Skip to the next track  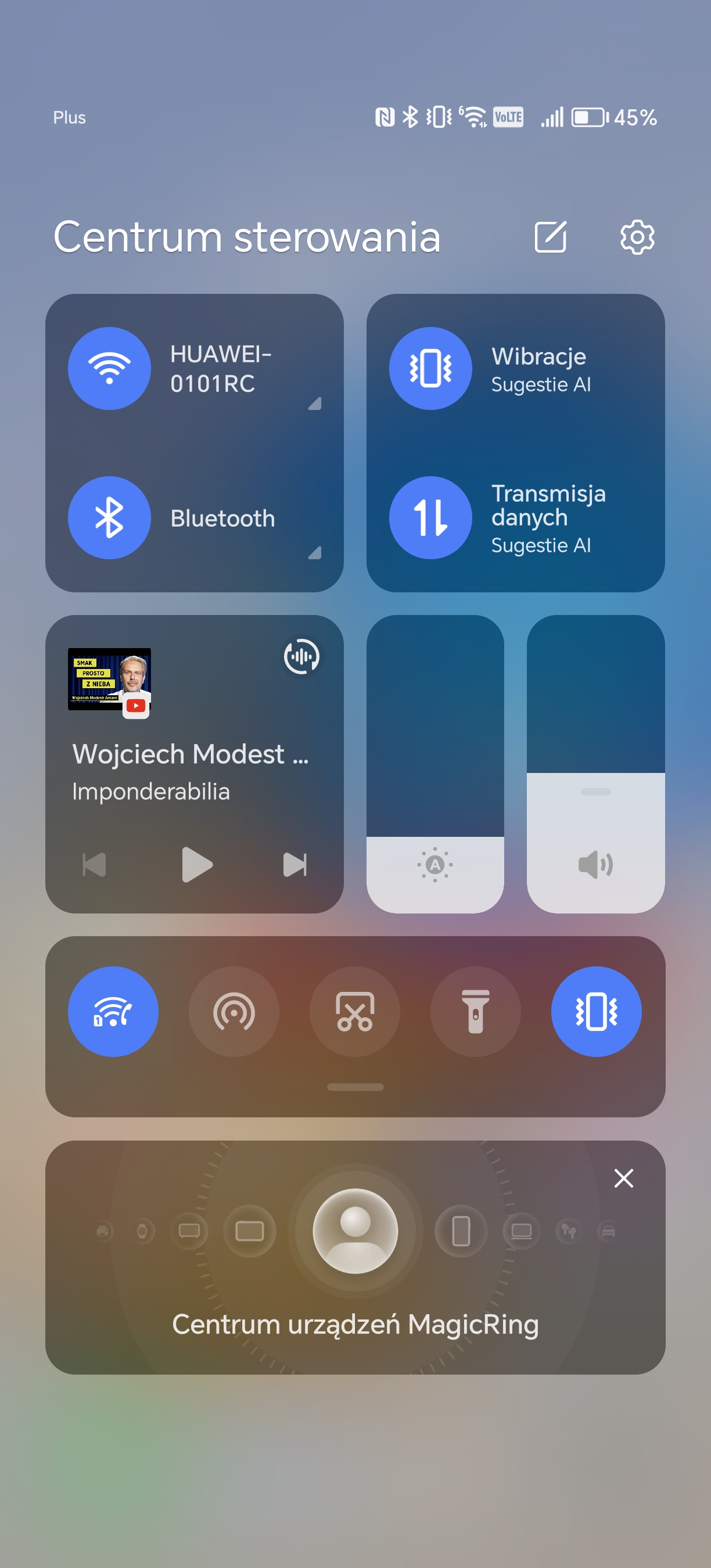click(295, 864)
